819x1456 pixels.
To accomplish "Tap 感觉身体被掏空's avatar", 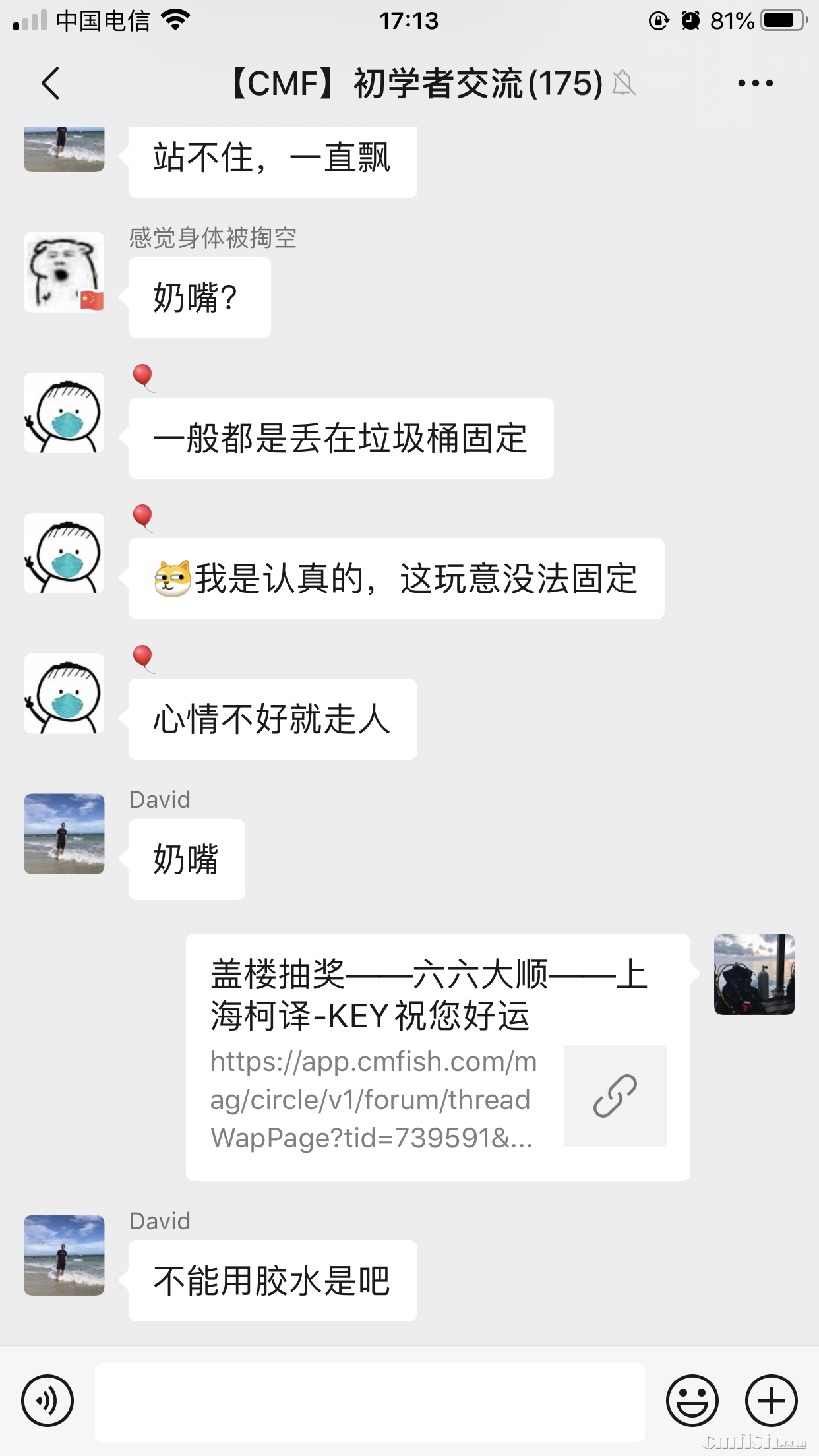I will click(63, 270).
